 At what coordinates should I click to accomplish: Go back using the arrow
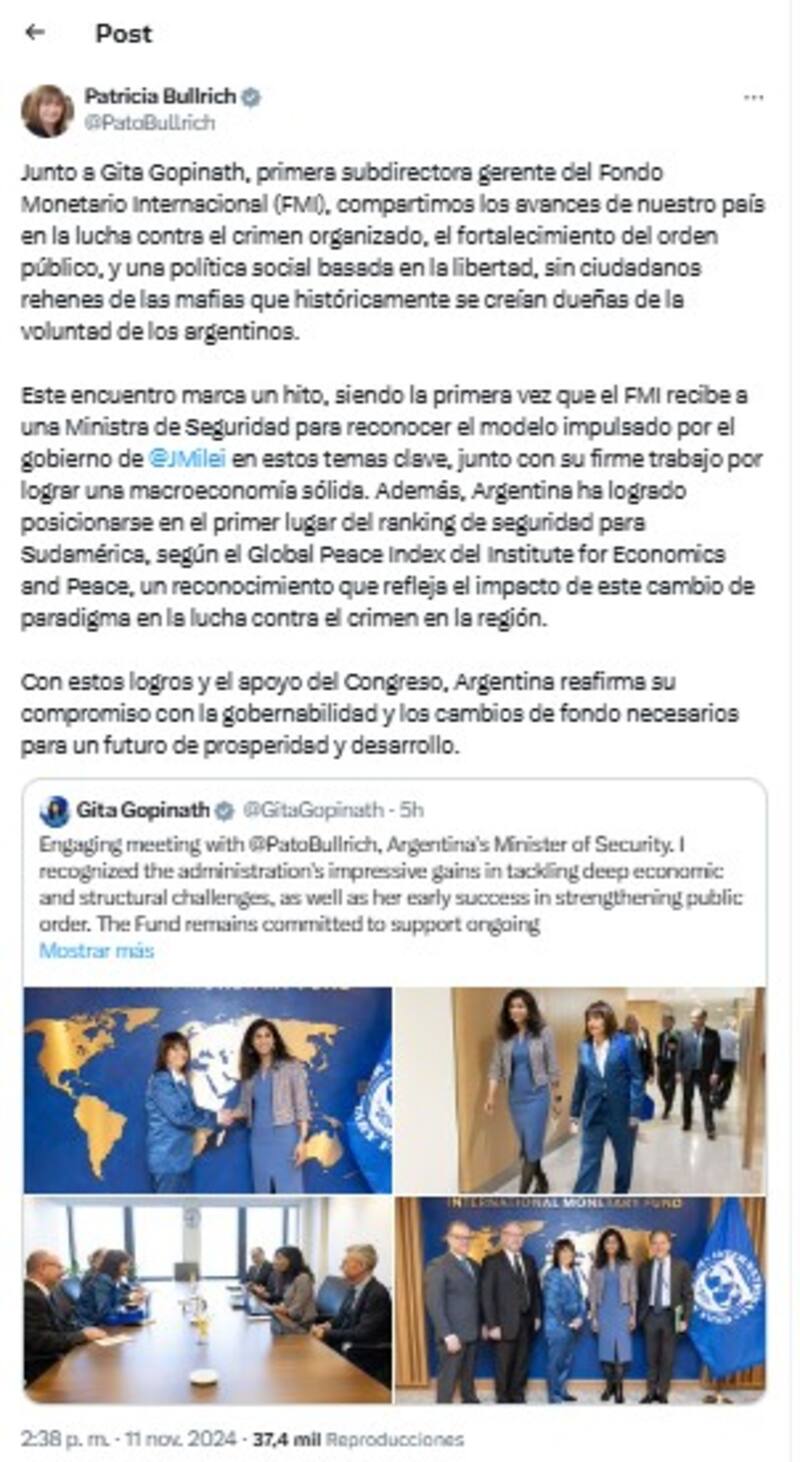click(x=35, y=33)
